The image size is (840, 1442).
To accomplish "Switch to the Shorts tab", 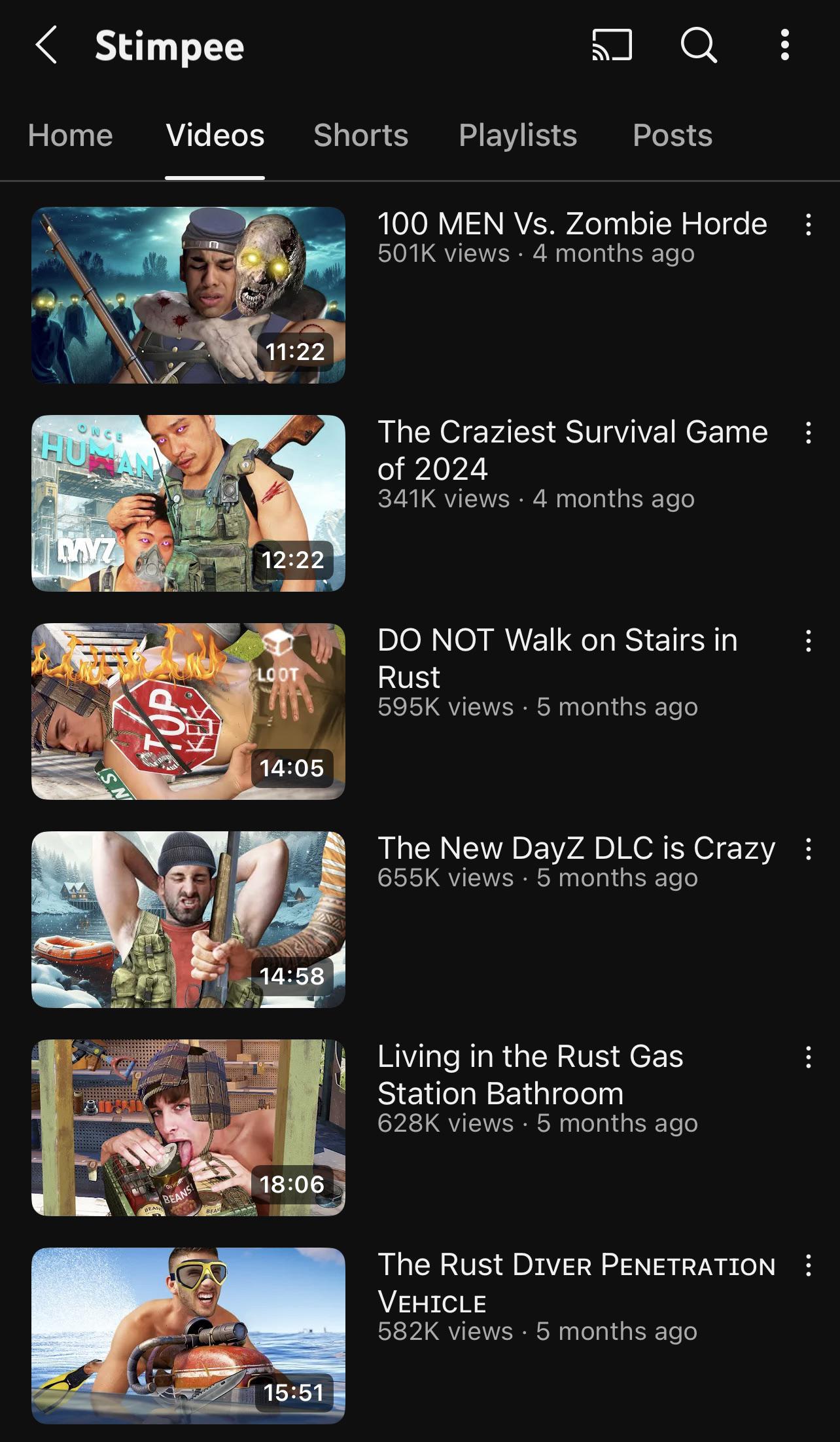I will (x=360, y=135).
